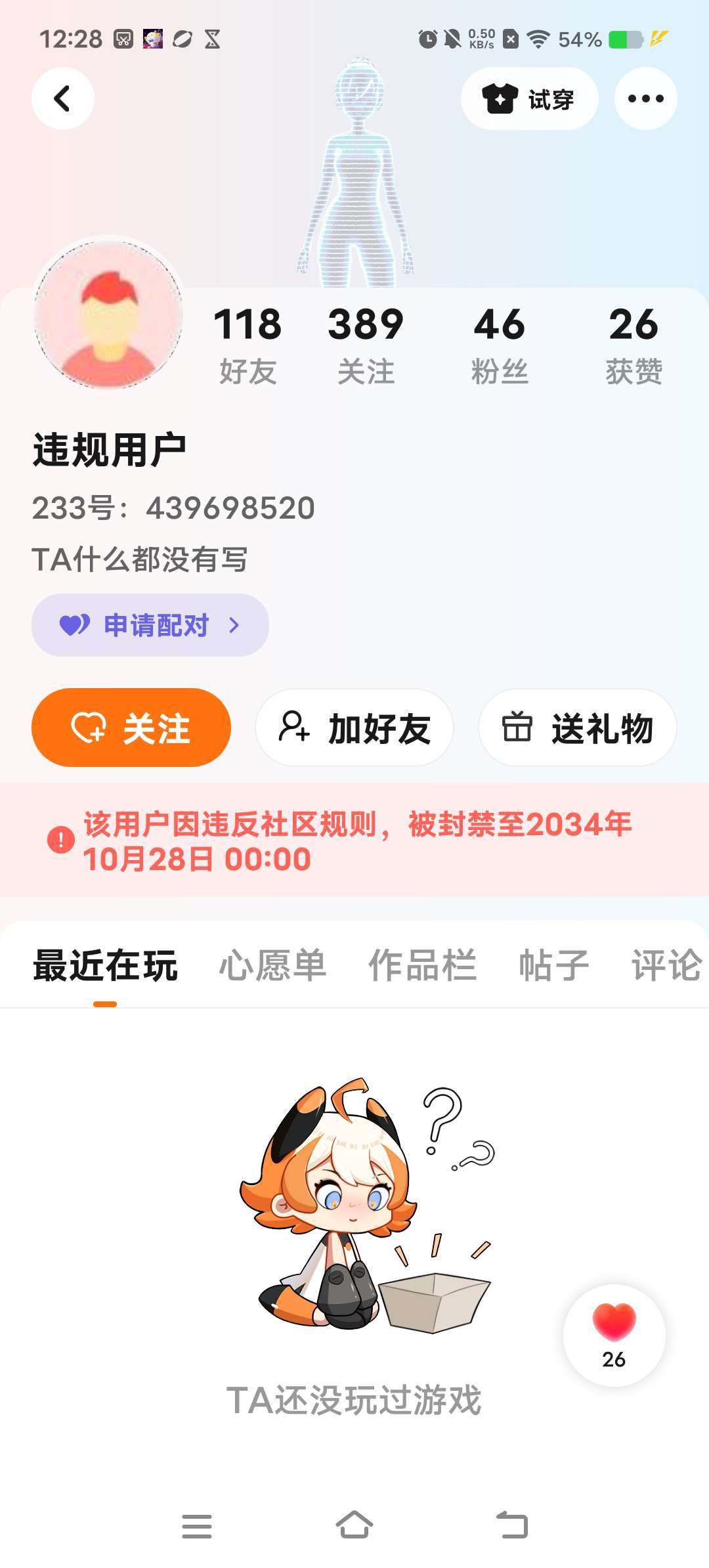Send a gift via 送礼物
The image size is (709, 1568).
tap(577, 728)
